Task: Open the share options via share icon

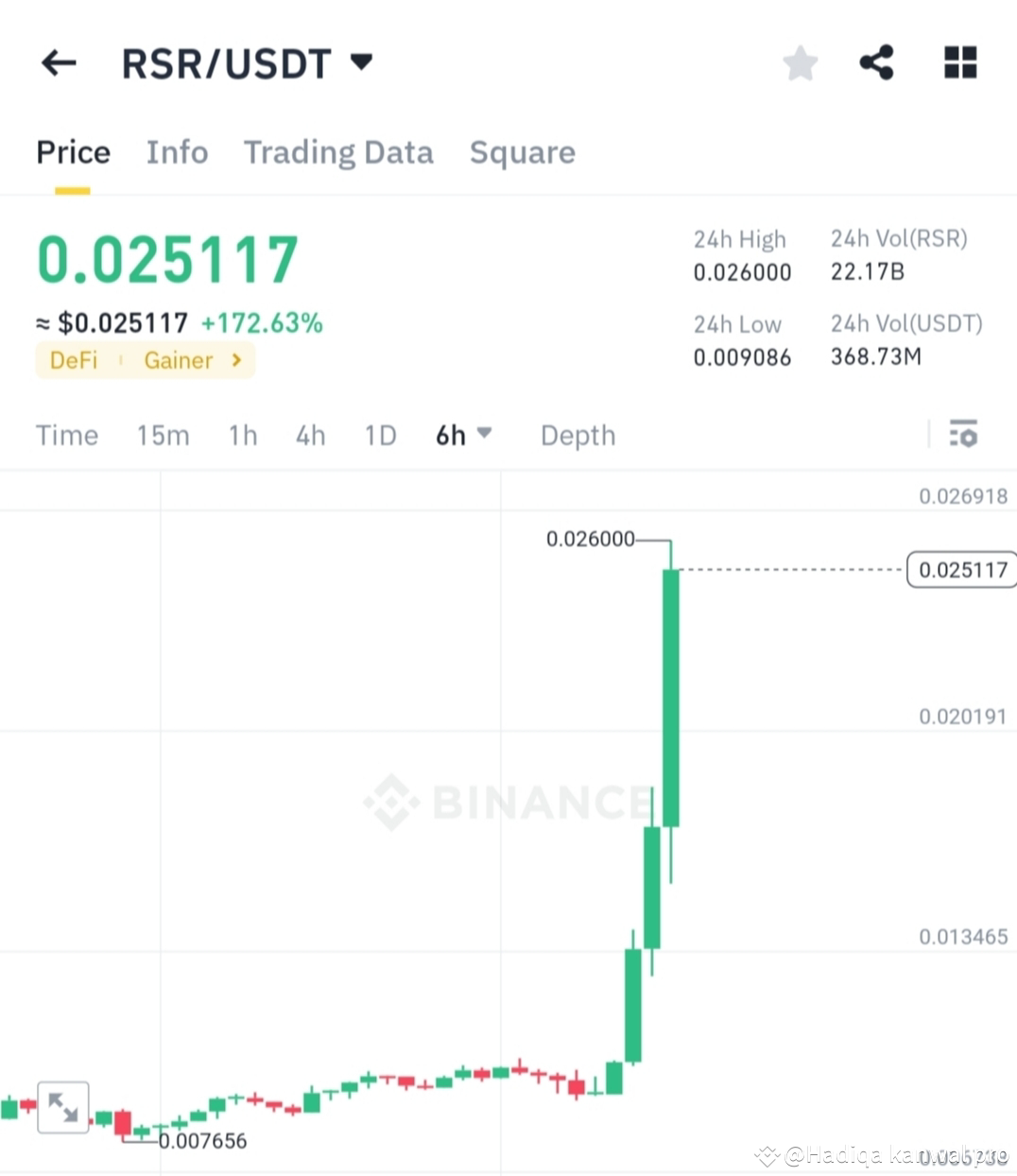Action: 877,62
